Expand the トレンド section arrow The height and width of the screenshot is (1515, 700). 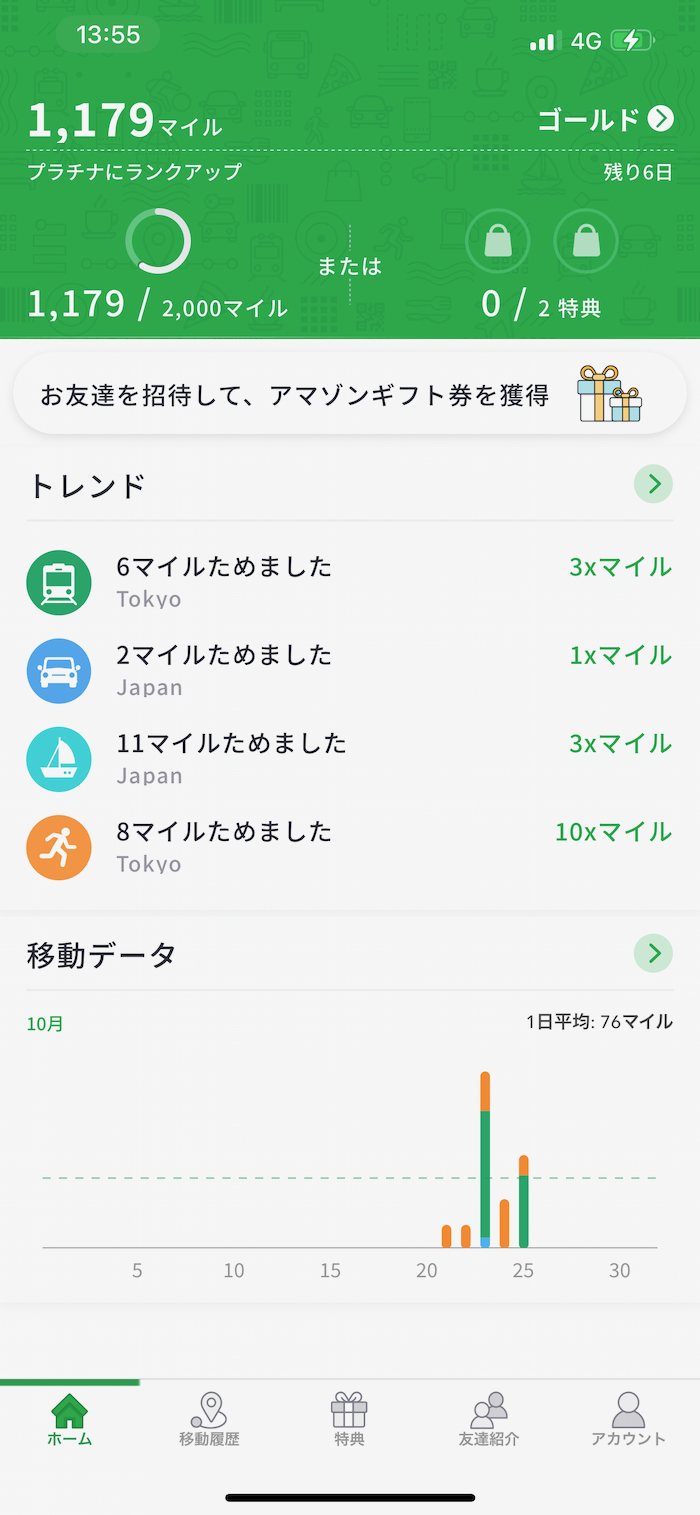click(x=653, y=485)
